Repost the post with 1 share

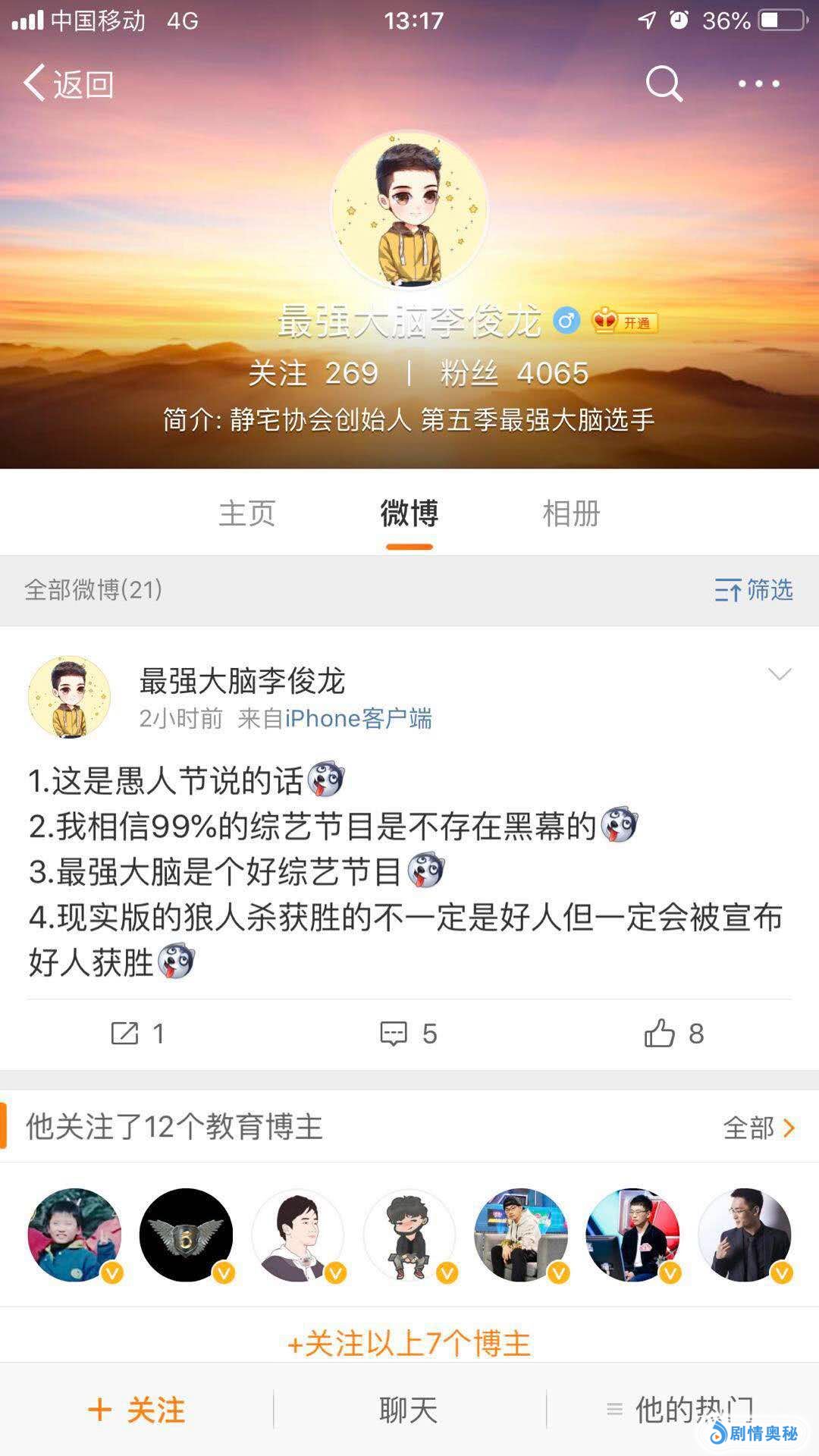(137, 1033)
